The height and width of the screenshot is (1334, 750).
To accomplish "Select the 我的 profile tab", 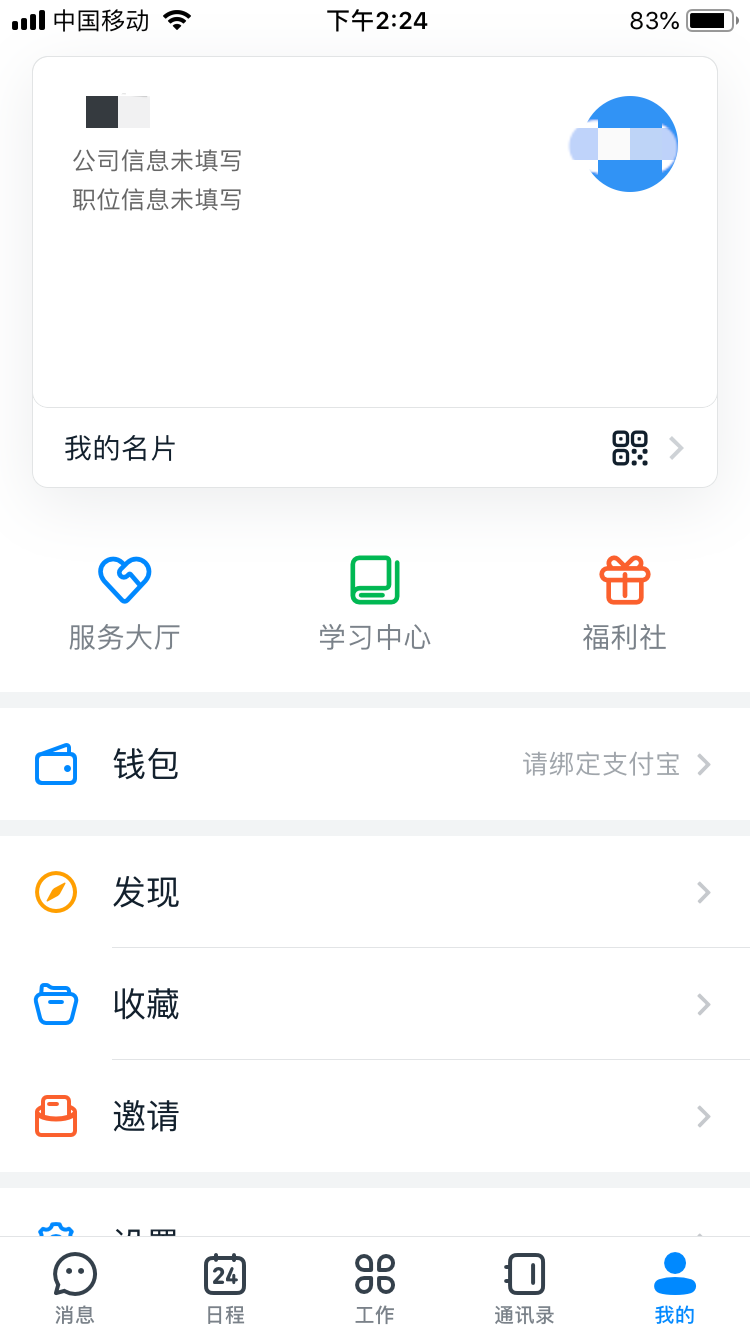I will tap(675, 1288).
